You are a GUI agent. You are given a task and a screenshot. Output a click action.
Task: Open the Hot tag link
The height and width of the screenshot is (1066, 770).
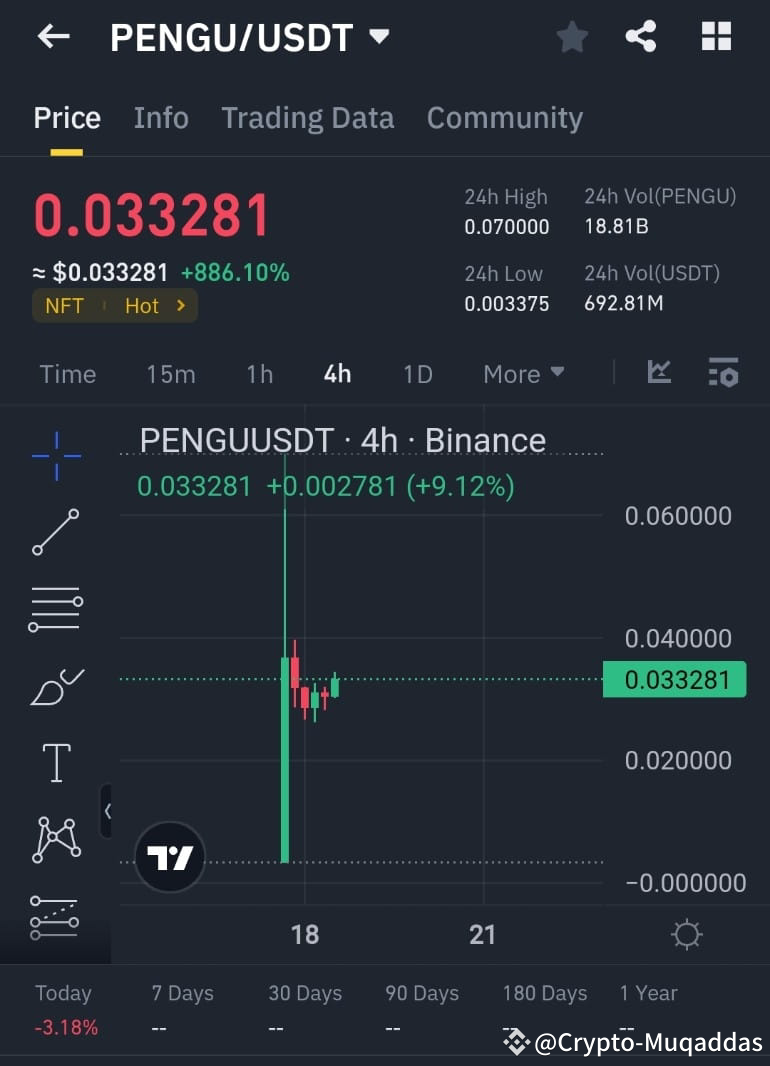[143, 306]
